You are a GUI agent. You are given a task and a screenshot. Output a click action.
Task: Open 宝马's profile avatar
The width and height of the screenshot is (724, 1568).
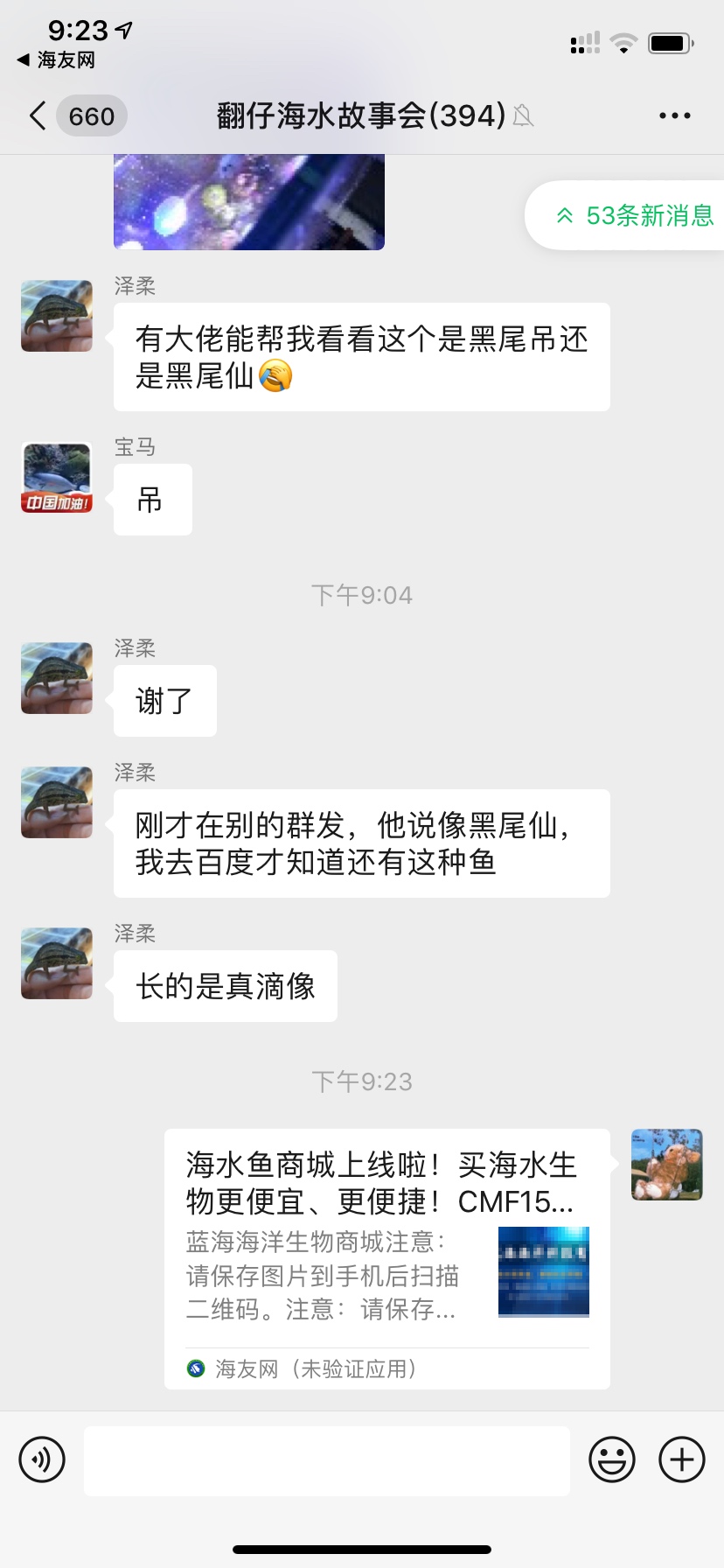click(x=57, y=478)
